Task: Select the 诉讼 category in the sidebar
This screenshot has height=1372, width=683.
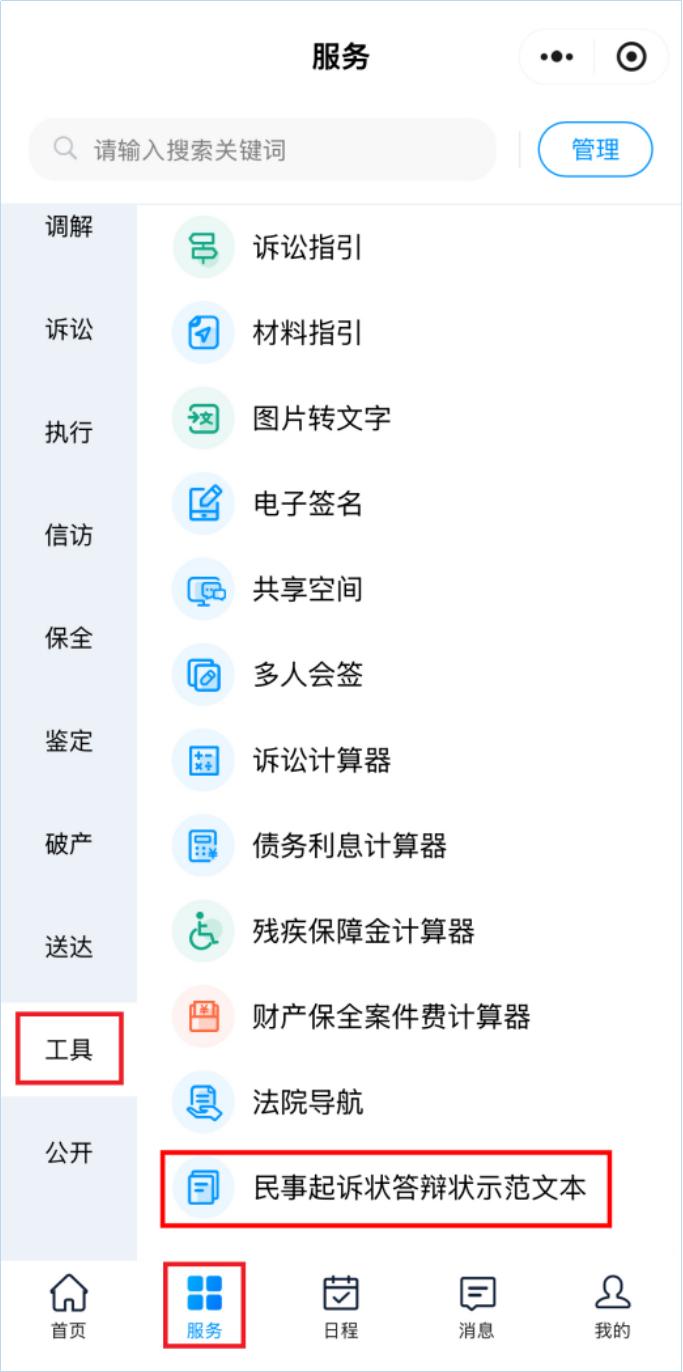Action: [x=68, y=330]
